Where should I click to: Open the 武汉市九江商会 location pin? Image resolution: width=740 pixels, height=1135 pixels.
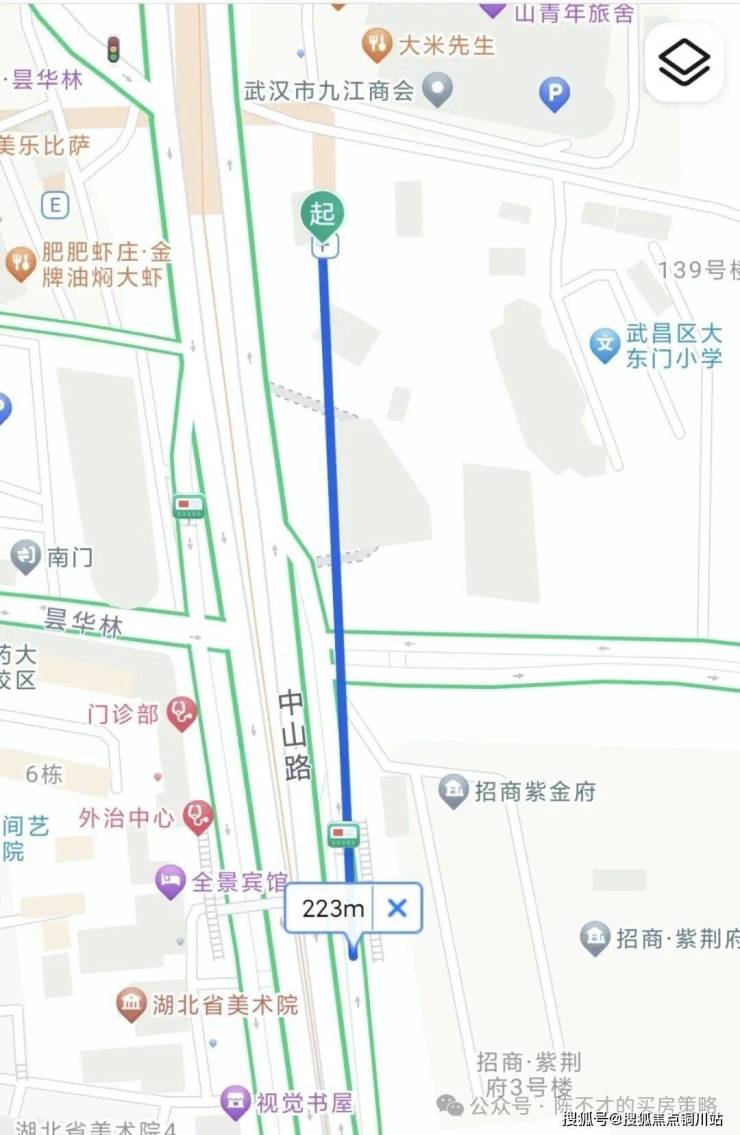436,91
